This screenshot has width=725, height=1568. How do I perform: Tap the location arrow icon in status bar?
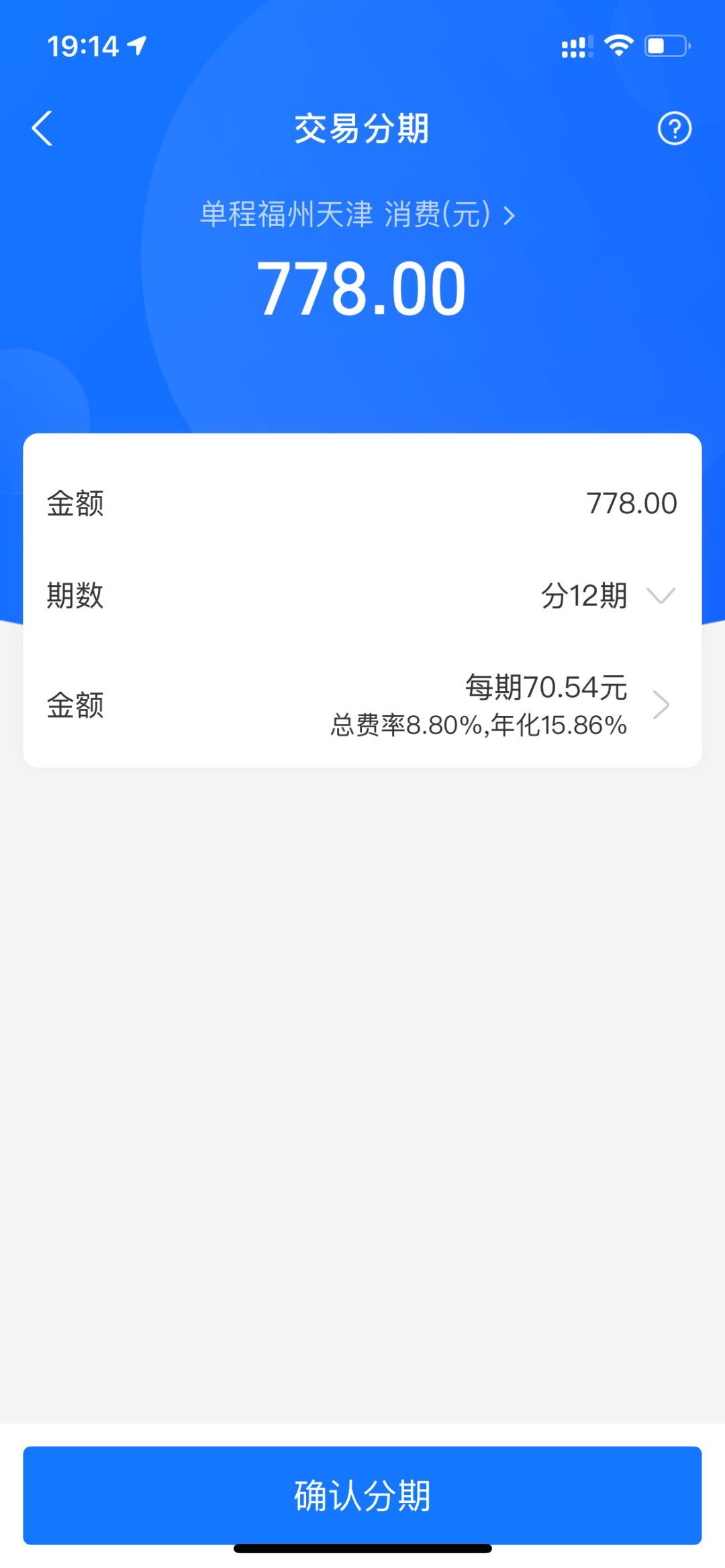click(138, 46)
